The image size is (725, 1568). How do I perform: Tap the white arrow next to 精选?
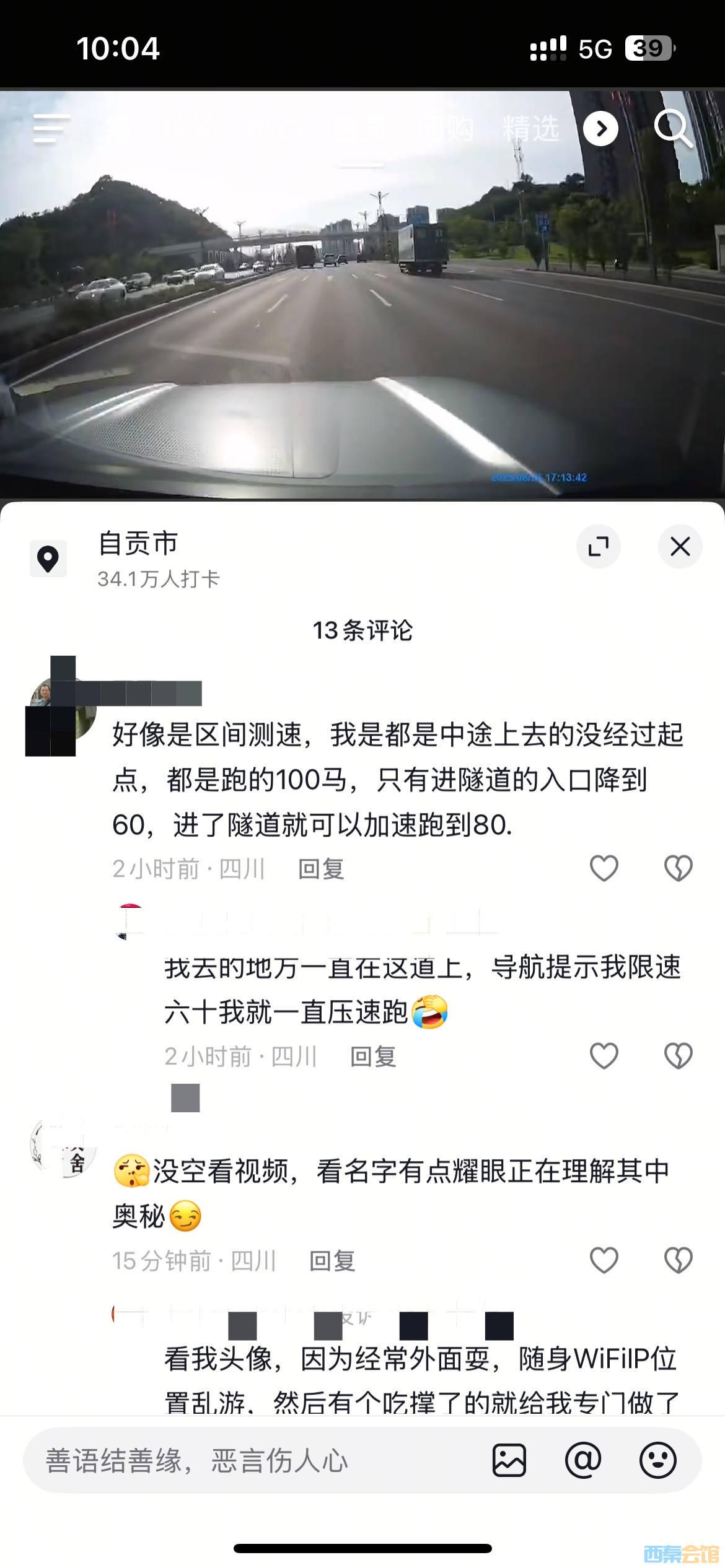pos(600,129)
